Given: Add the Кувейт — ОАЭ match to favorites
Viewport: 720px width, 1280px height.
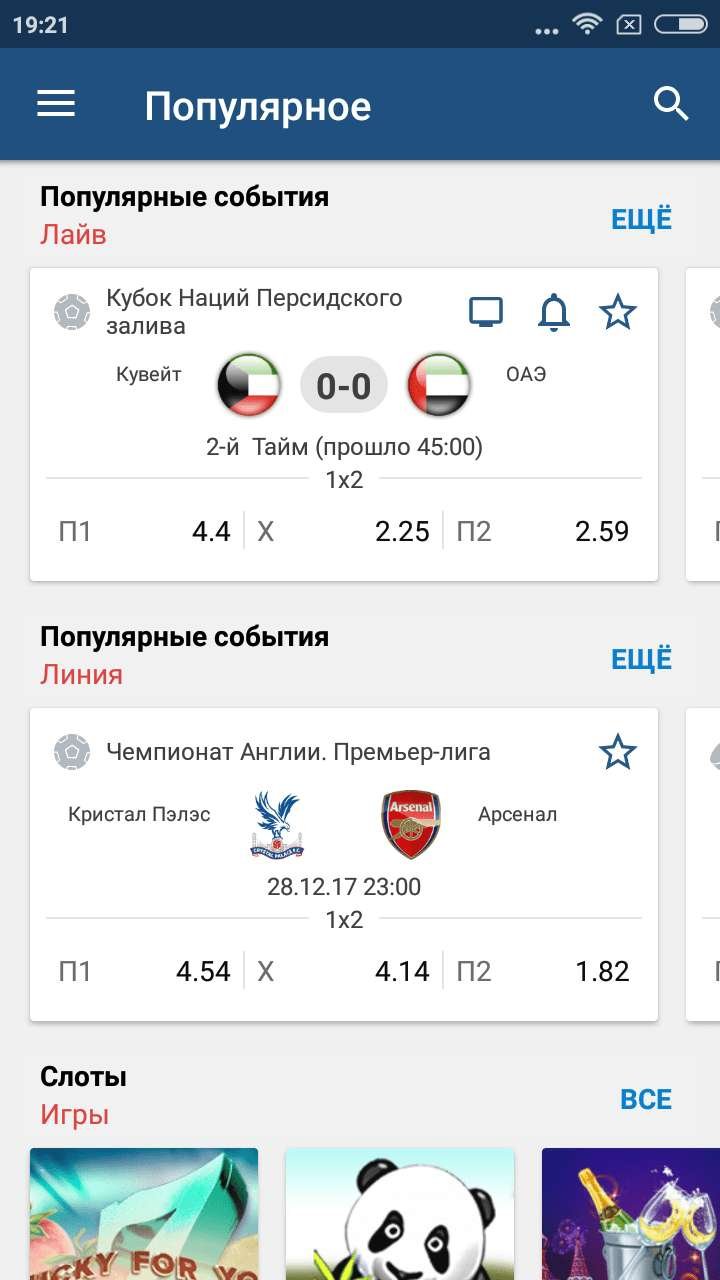Looking at the screenshot, I should (618, 311).
